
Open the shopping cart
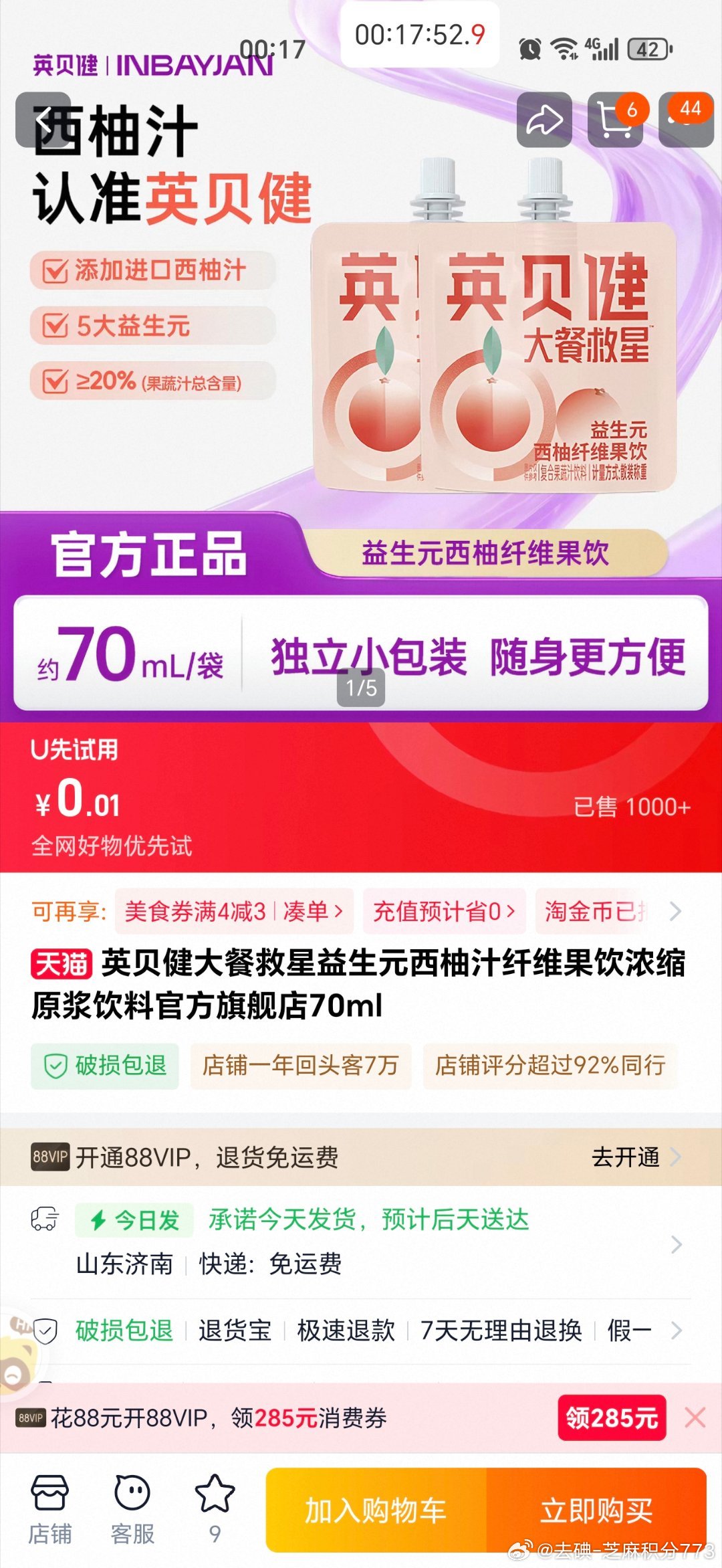615,120
